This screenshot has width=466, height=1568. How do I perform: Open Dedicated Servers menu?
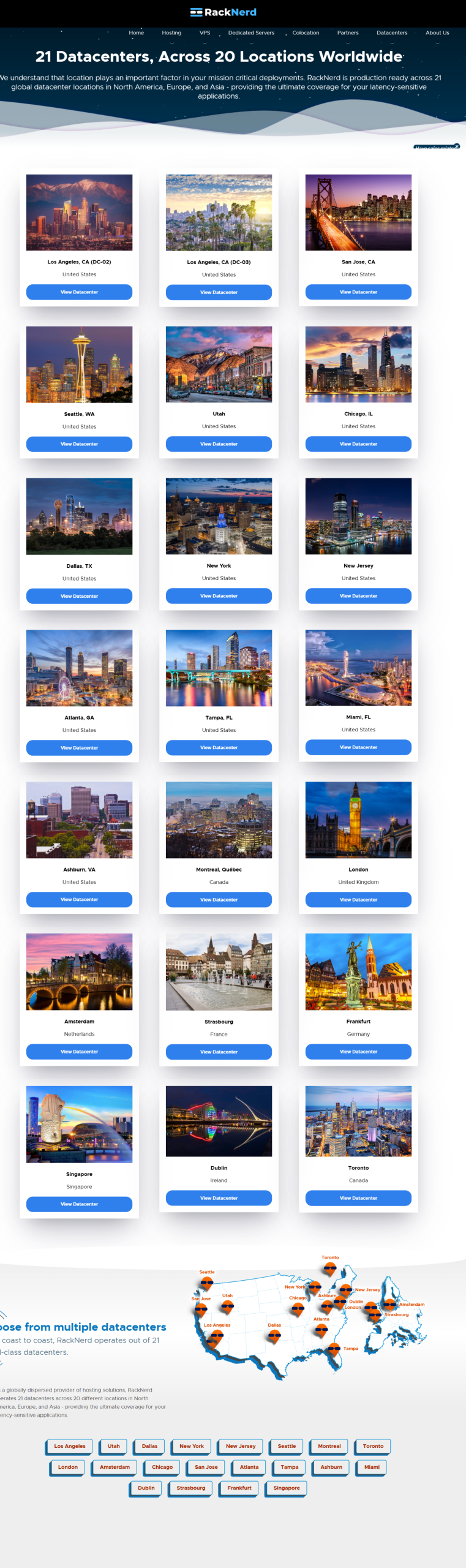click(x=251, y=33)
